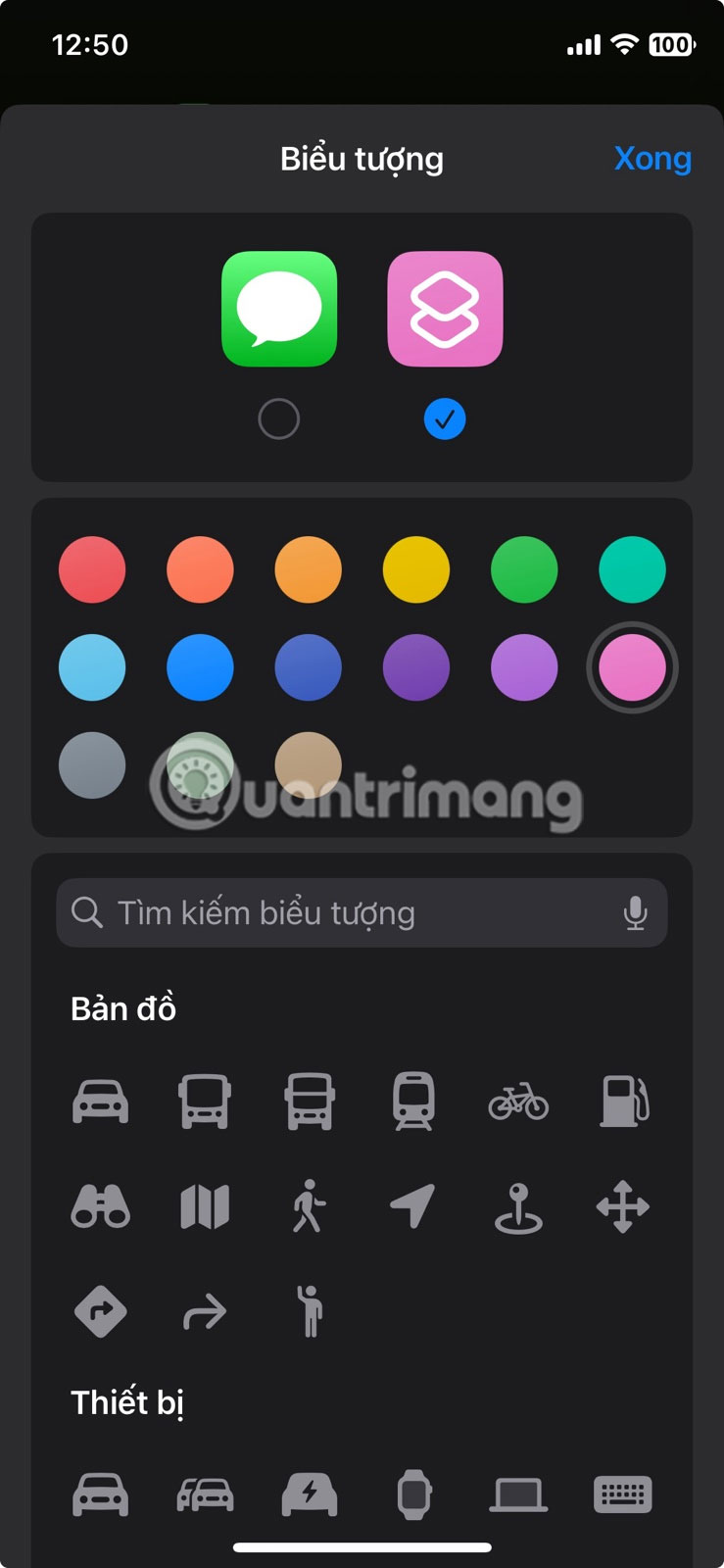
Task: Pick the binoculars glyph
Action: pyautogui.click(x=100, y=1206)
